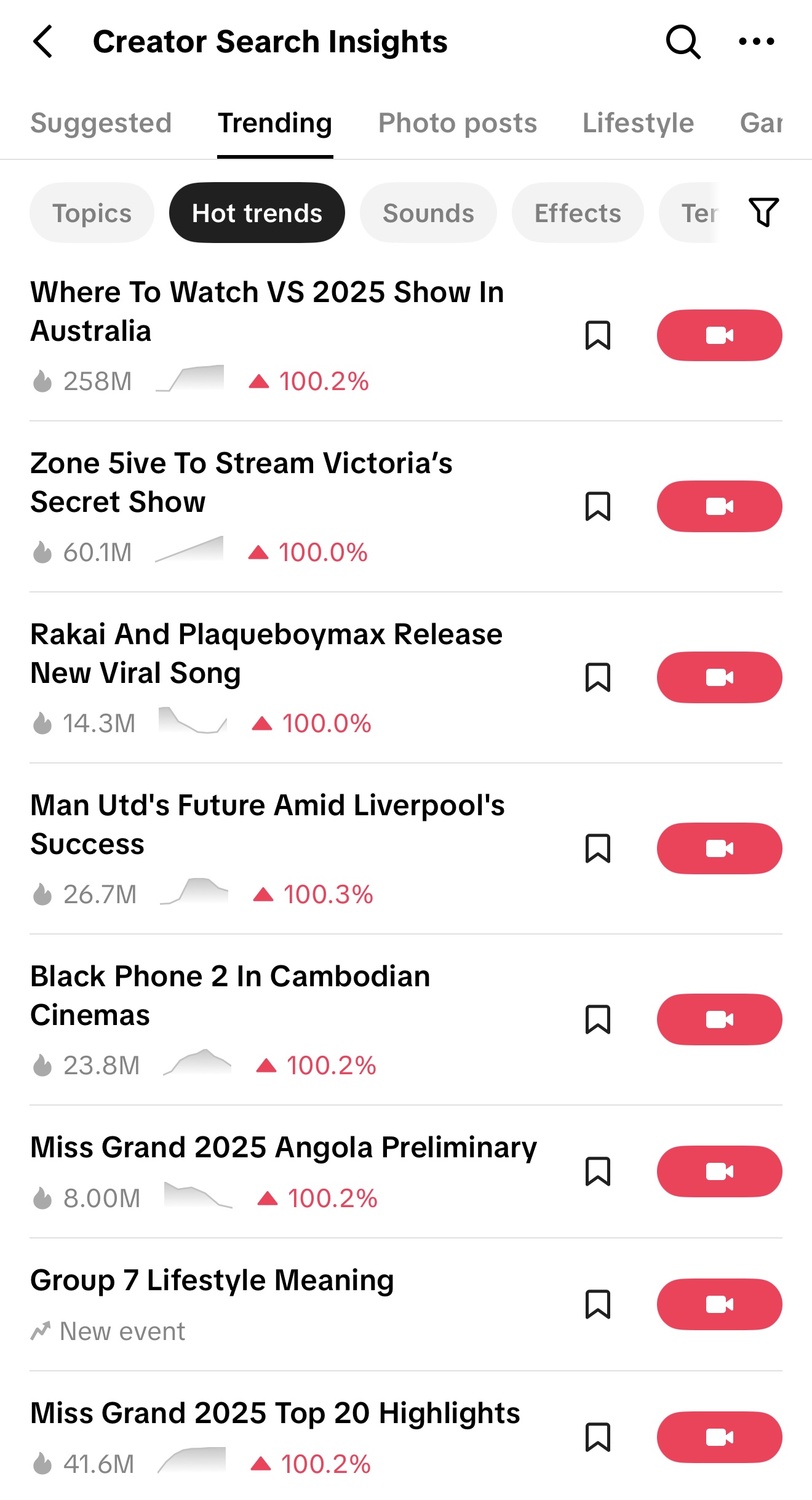The image size is (812, 1500).
Task: Bookmark the Group 7 Lifestyle Meaning trend
Action: tap(597, 1304)
